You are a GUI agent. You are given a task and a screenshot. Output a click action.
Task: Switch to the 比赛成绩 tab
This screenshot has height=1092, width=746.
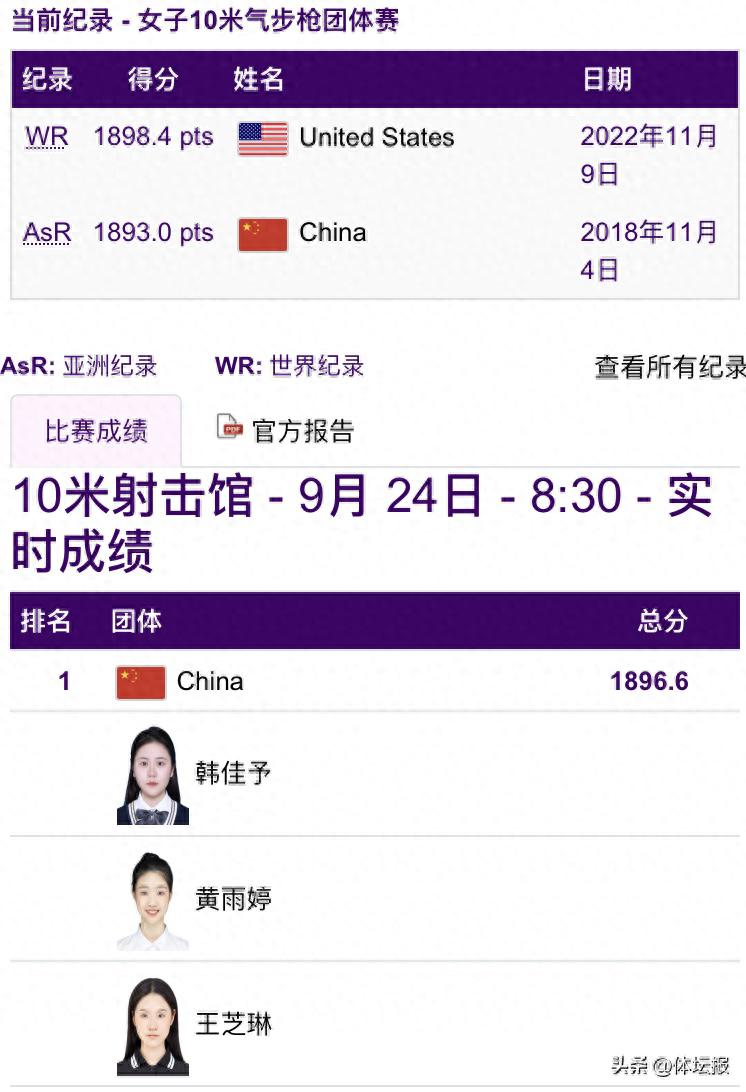96,431
